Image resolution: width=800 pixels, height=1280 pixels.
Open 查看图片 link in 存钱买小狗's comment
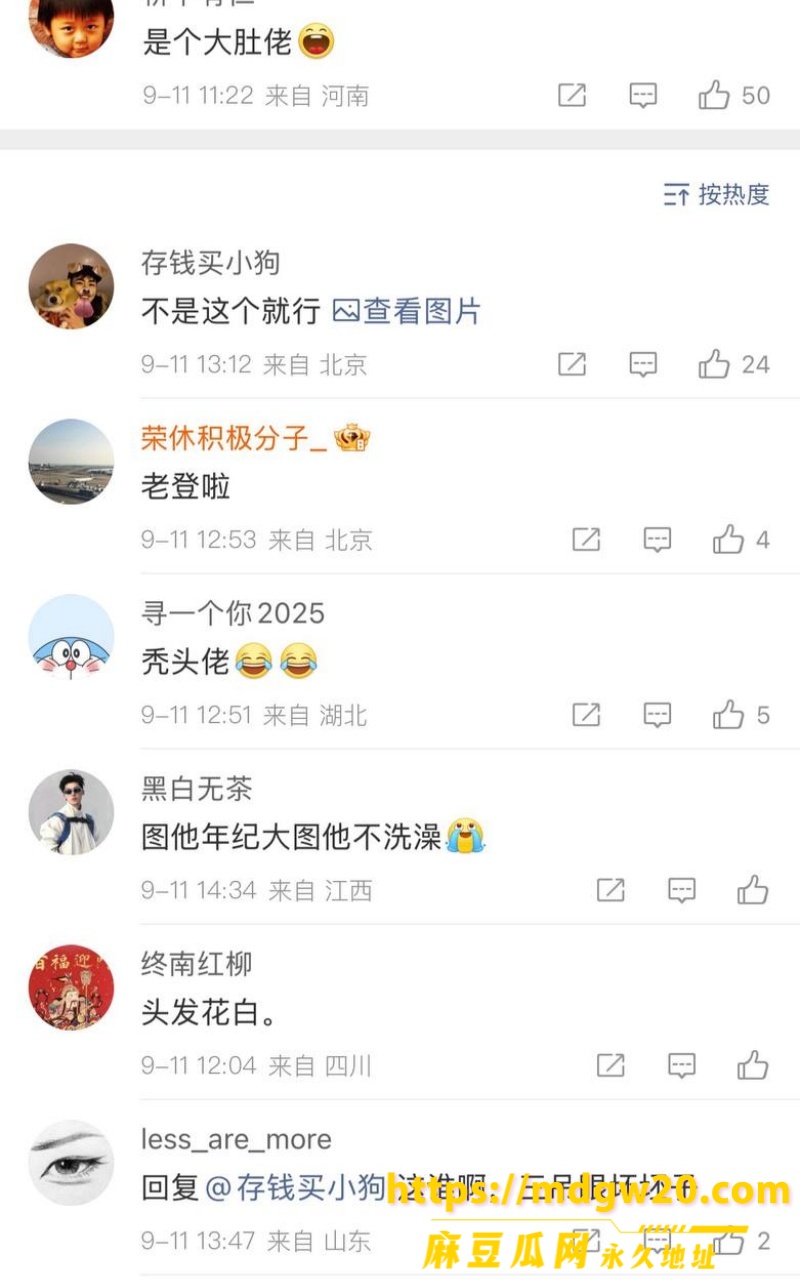point(406,311)
